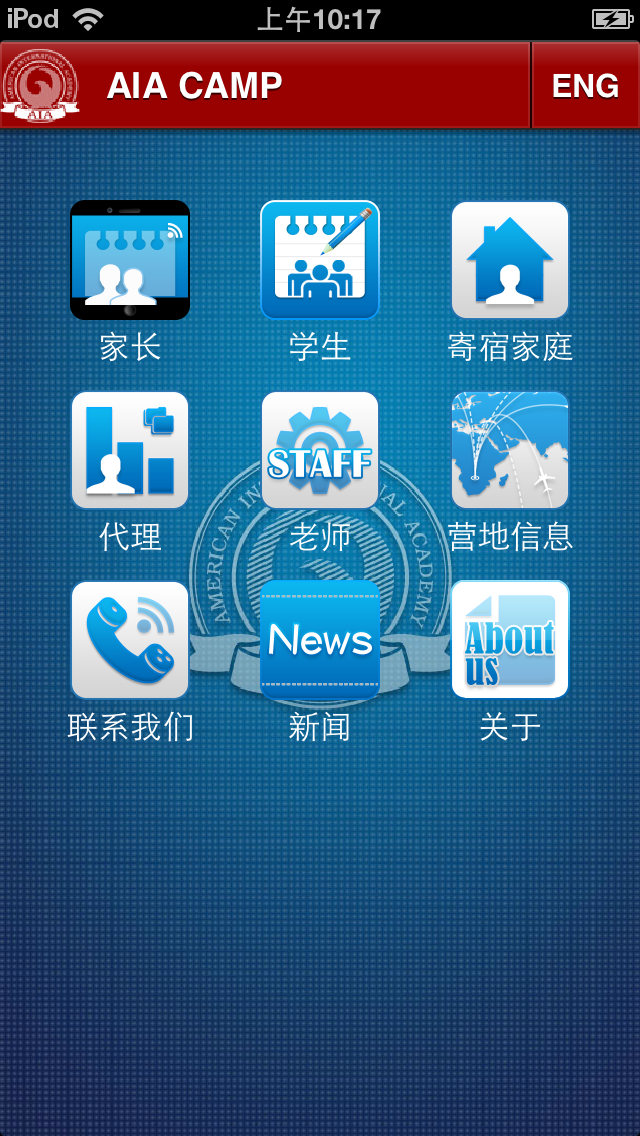Image resolution: width=640 pixels, height=1136 pixels.
Task: Open the 家长 (Parents) section
Action: pyautogui.click(x=130, y=260)
